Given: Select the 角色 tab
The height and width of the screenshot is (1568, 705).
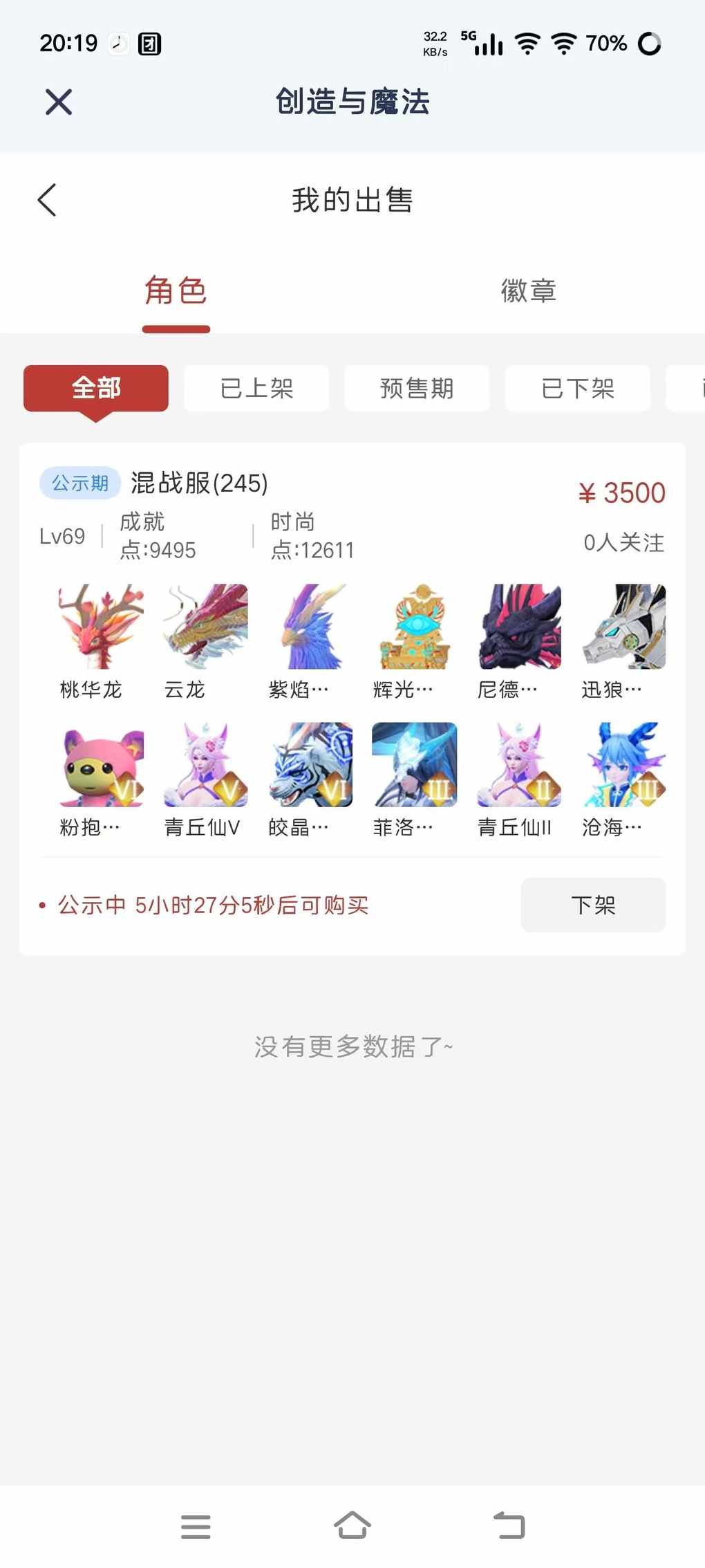Looking at the screenshot, I should pos(176,290).
